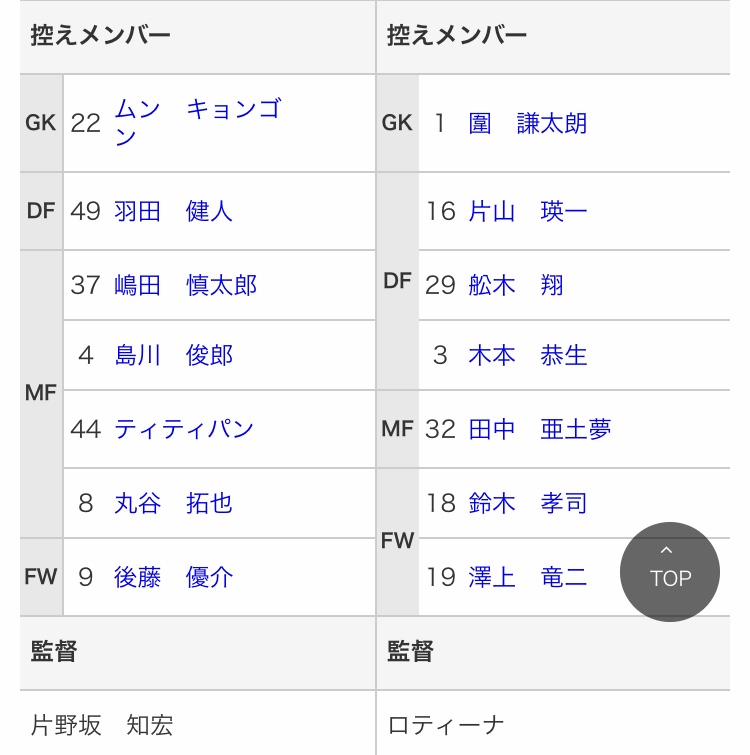750x755 pixels.
Task: View 片山 瑛一 player details
Action: coord(527,211)
